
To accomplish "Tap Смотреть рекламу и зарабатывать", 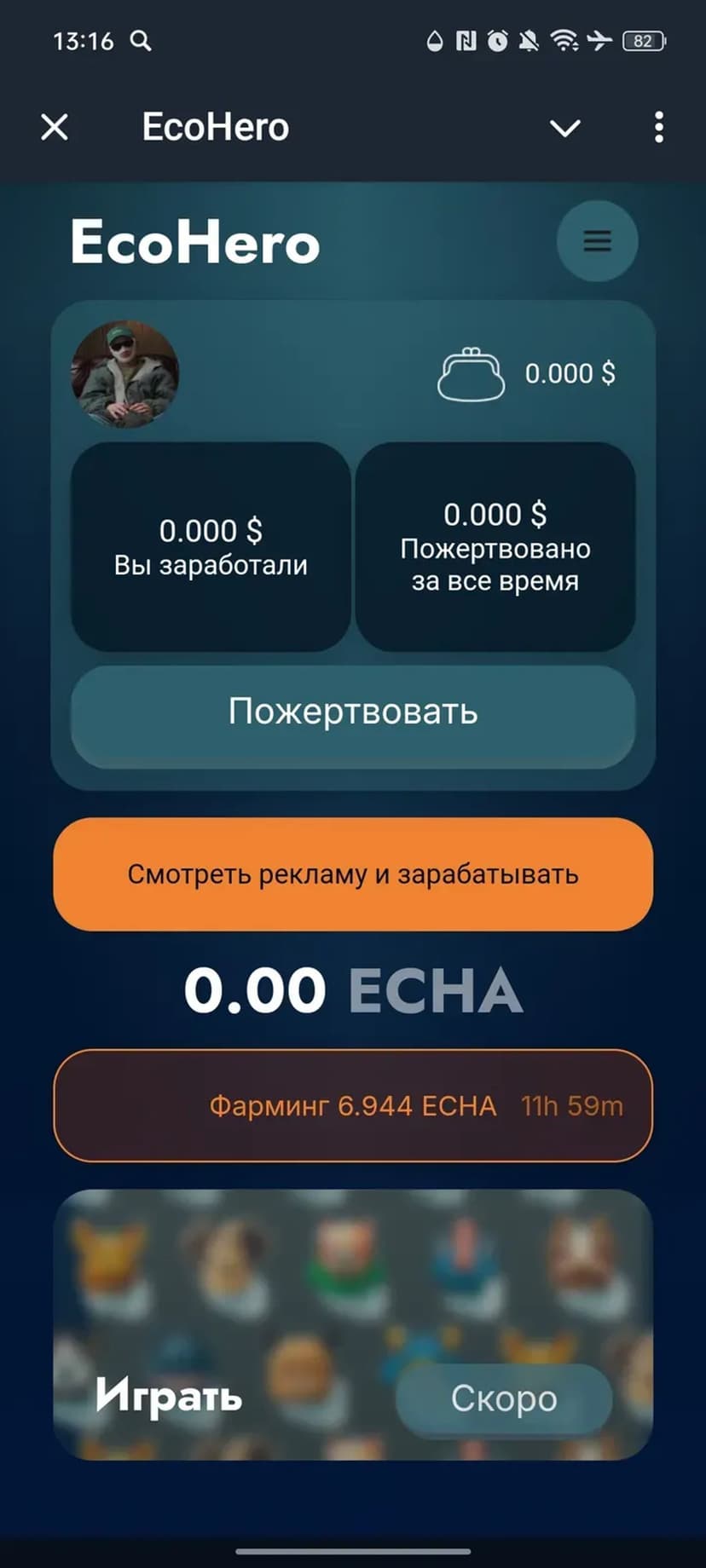I will 353,874.
